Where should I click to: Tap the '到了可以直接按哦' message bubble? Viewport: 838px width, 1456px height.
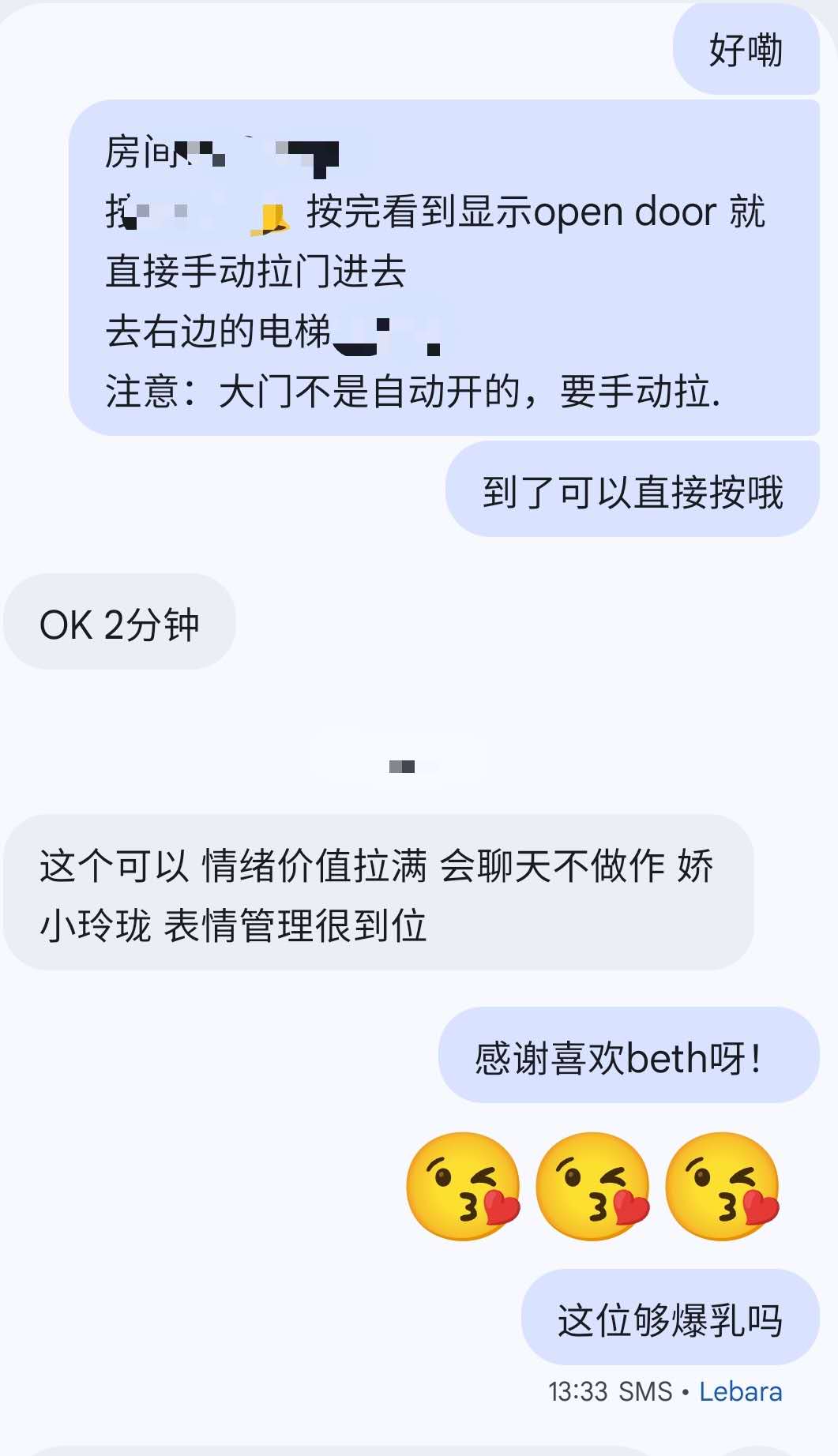[632, 491]
